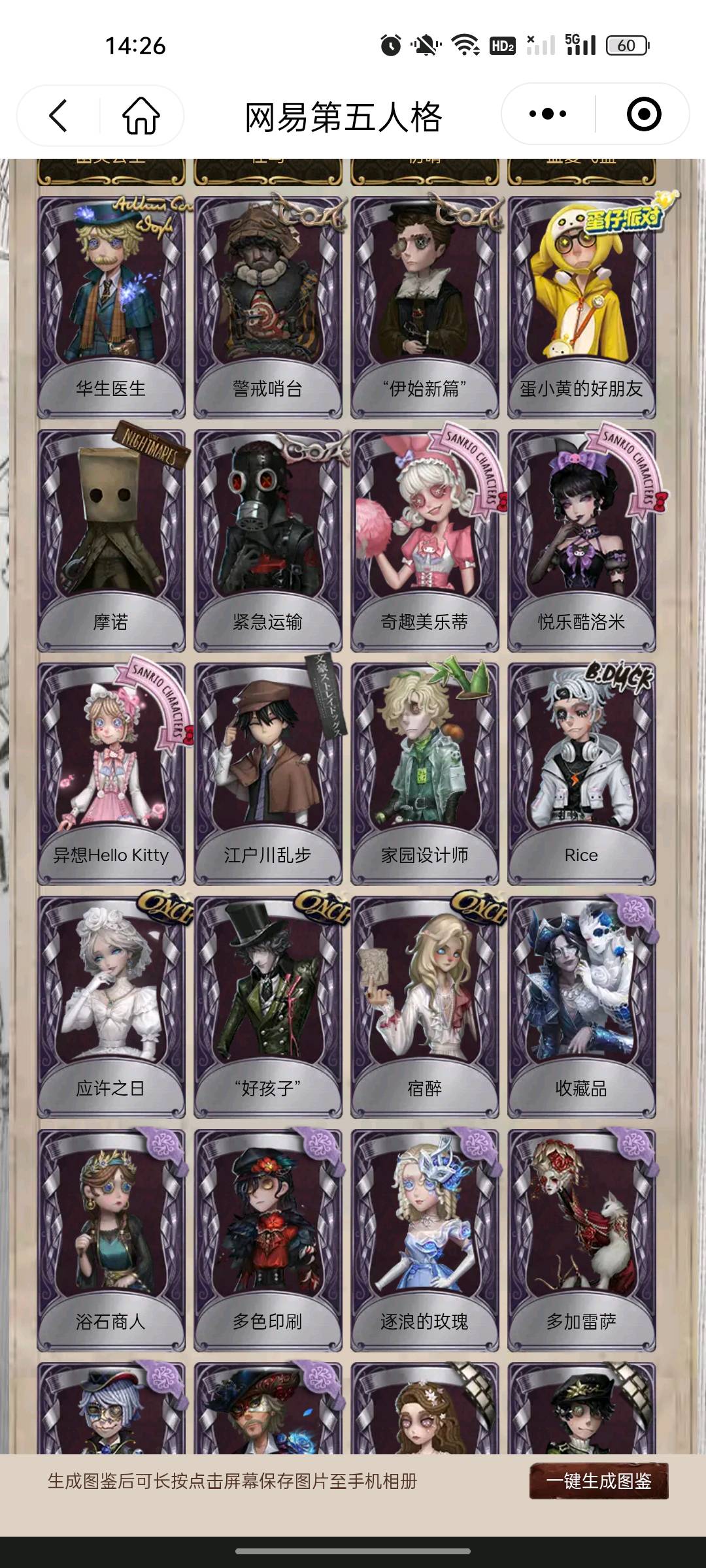Image resolution: width=706 pixels, height=1568 pixels.
Task: Select the 悦乐酷洛米 card
Action: coord(582,540)
